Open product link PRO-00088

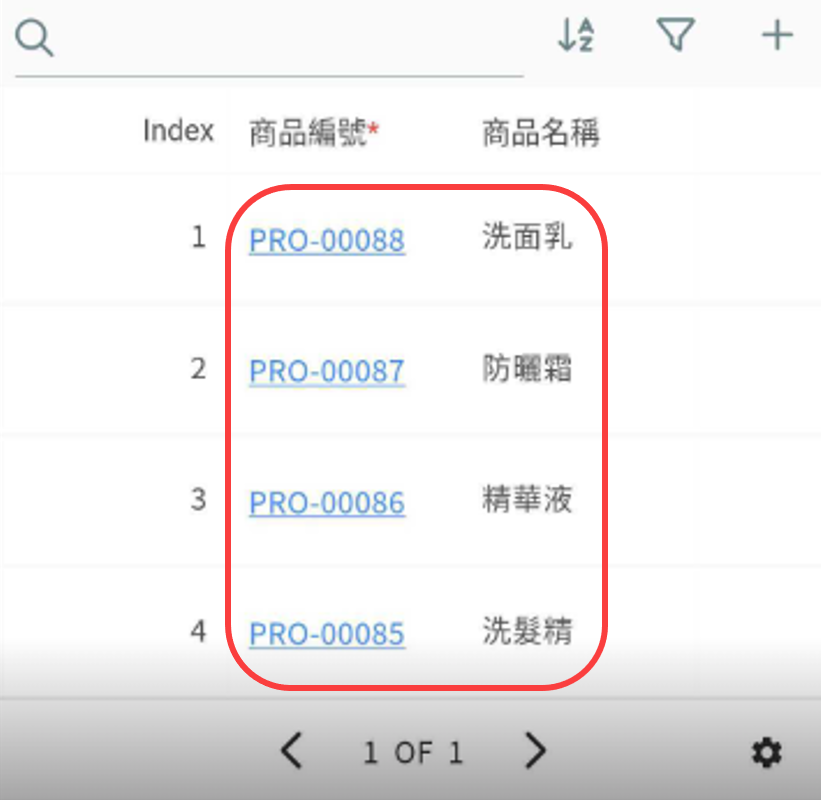click(x=327, y=240)
